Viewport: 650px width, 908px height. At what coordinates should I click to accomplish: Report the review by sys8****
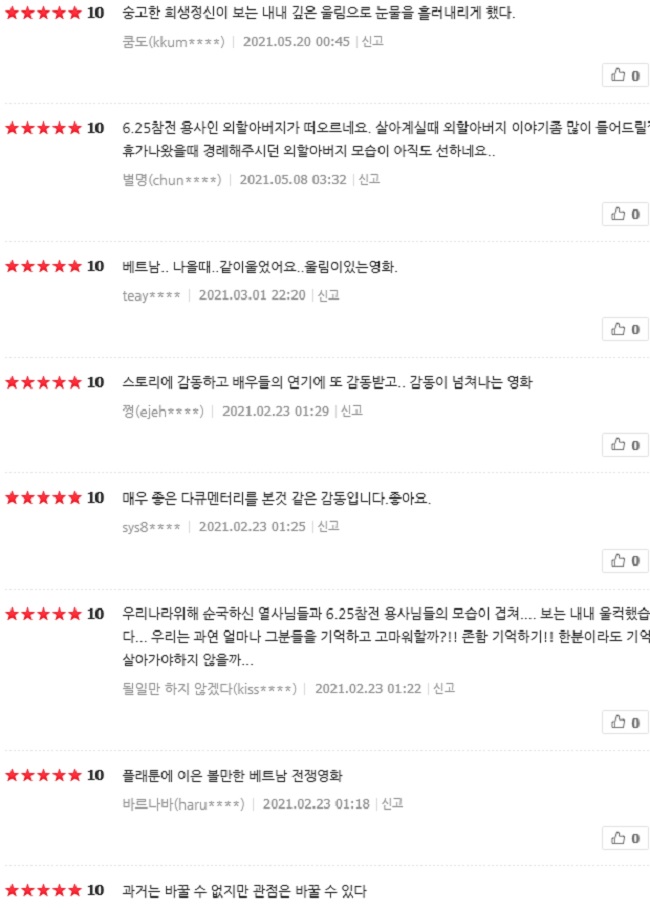point(328,526)
